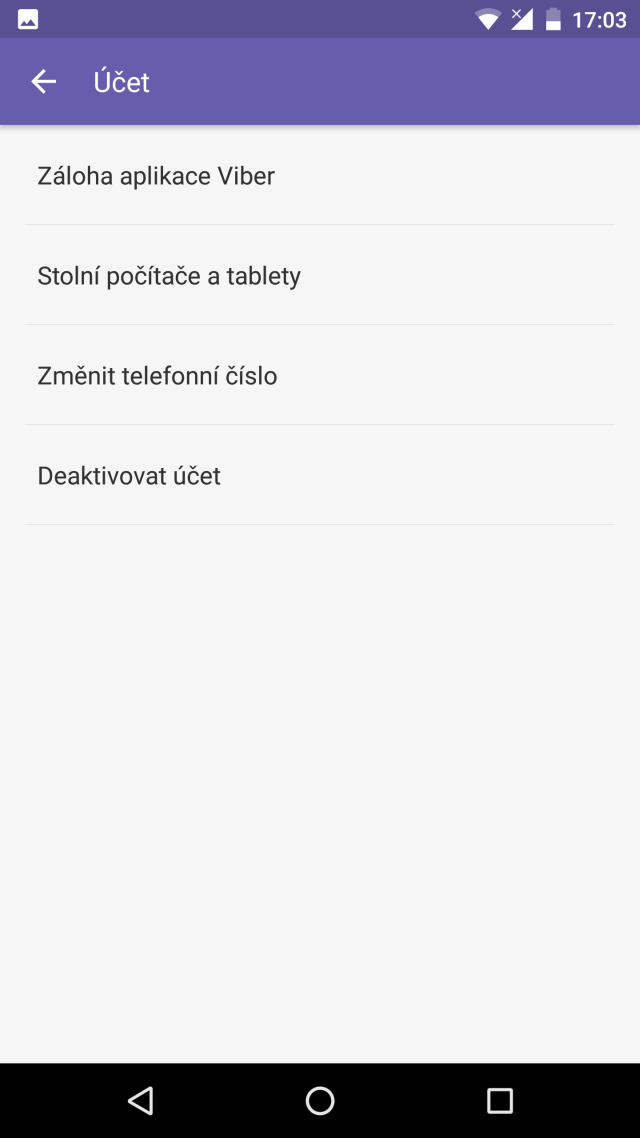The image size is (640, 1138).
Task: Open Stolní počítače a tablety
Action: pos(320,276)
